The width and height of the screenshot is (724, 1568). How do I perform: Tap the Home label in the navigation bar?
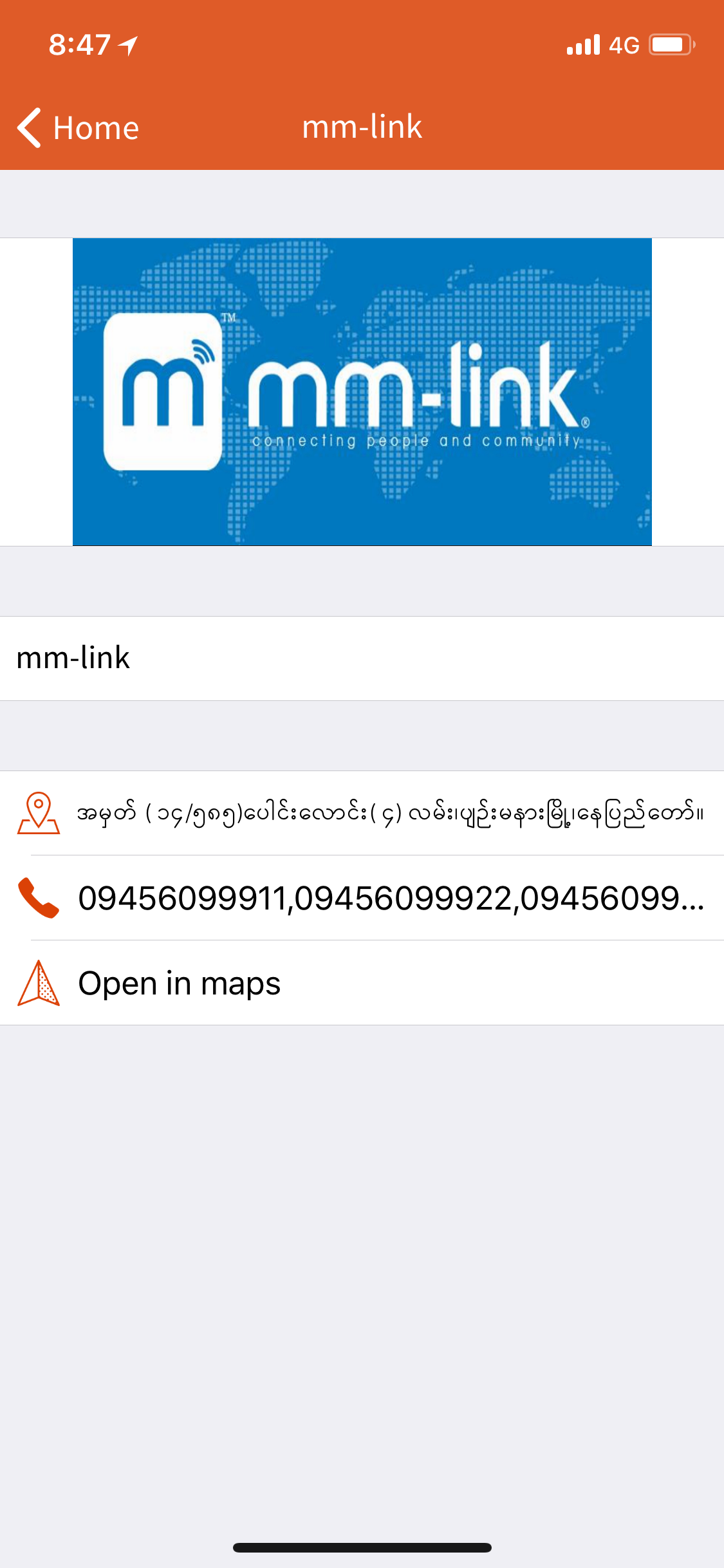click(x=96, y=127)
